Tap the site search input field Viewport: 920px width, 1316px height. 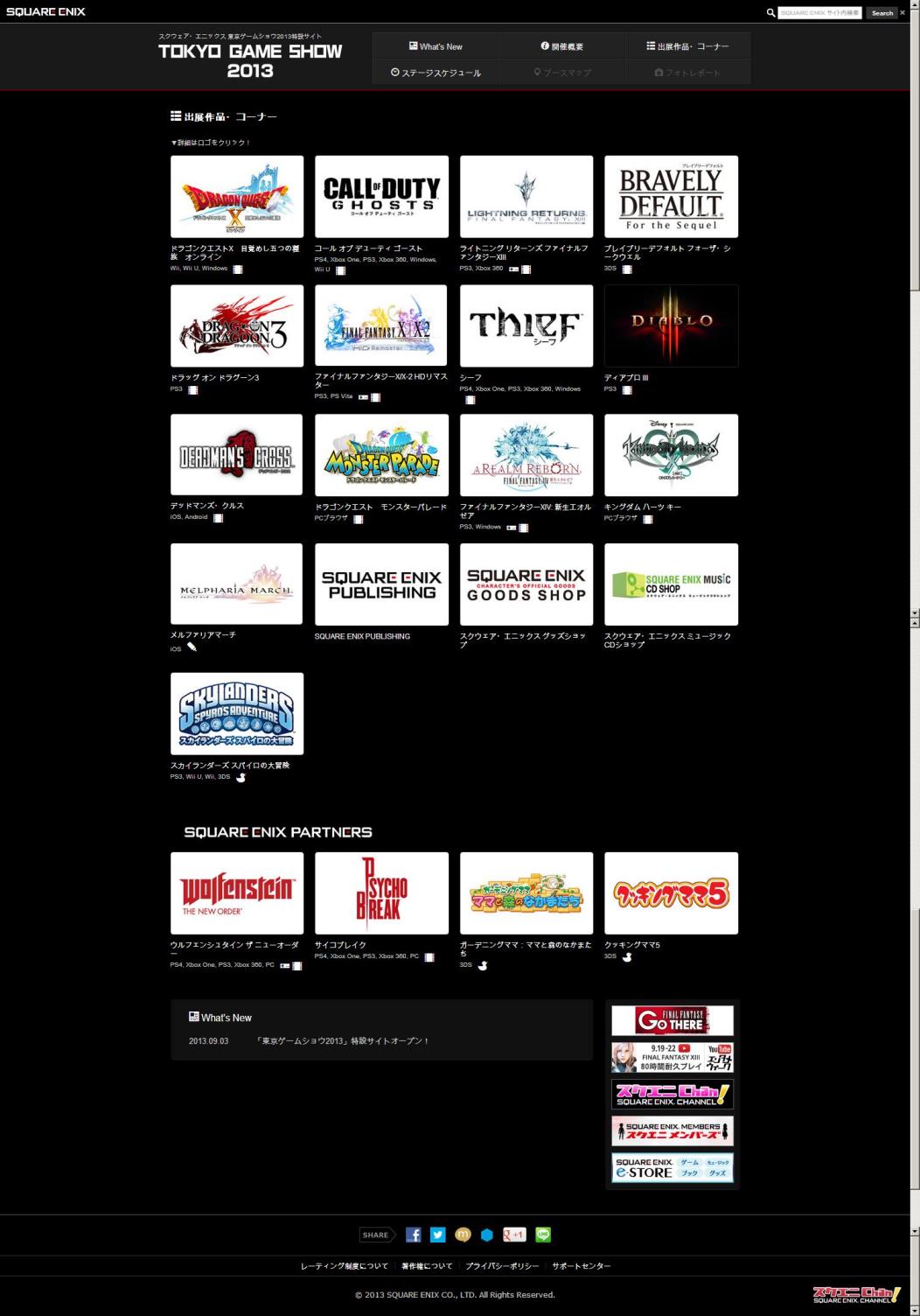819,12
